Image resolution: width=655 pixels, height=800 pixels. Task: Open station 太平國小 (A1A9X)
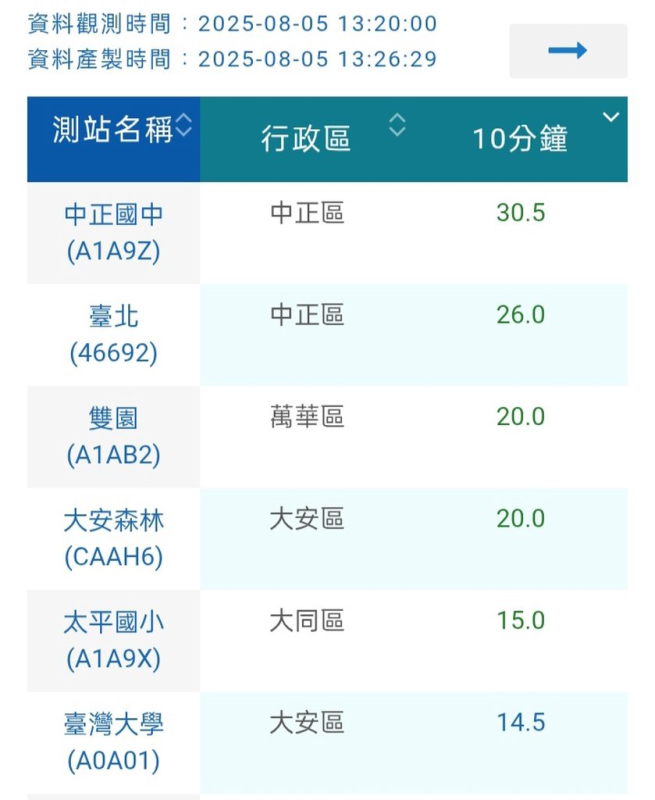113,641
